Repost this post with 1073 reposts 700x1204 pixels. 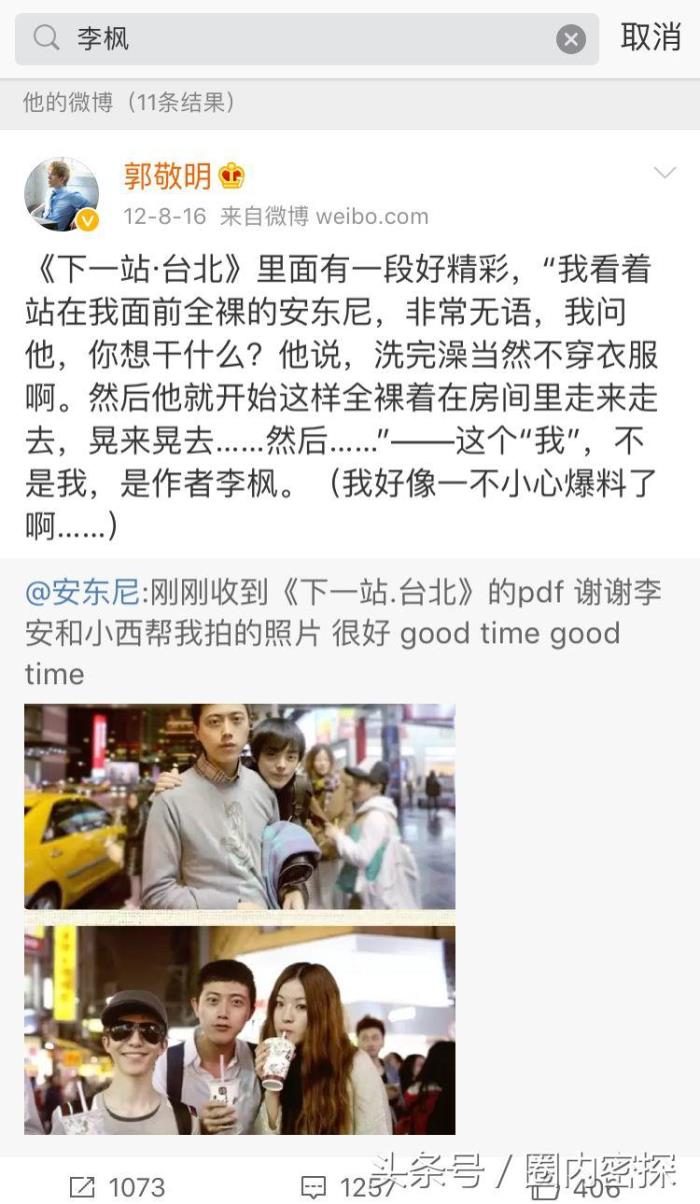coord(118,1187)
